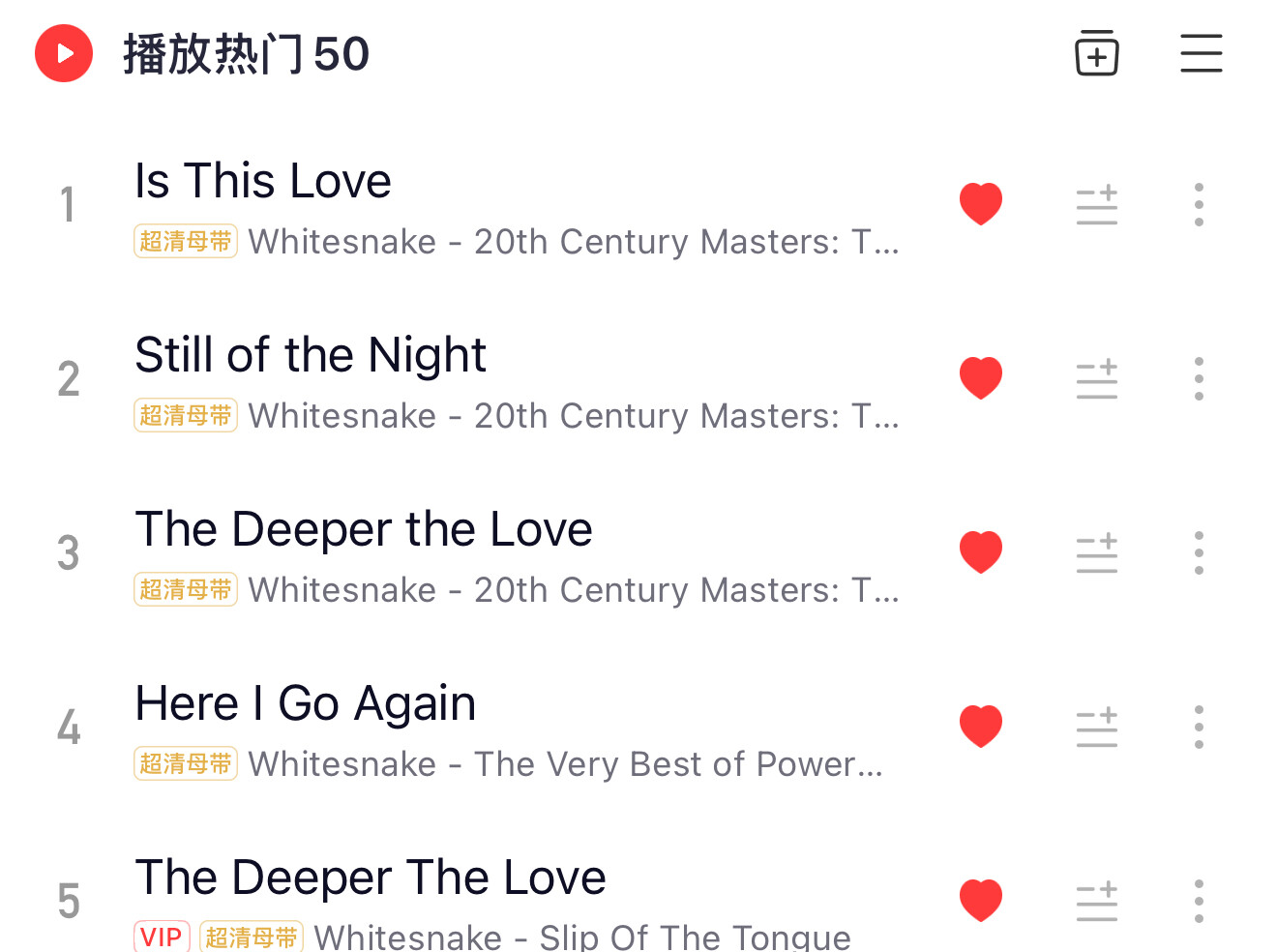The height and width of the screenshot is (952, 1277).
Task: Open more options for Here I Go Again
Action: tap(1199, 728)
